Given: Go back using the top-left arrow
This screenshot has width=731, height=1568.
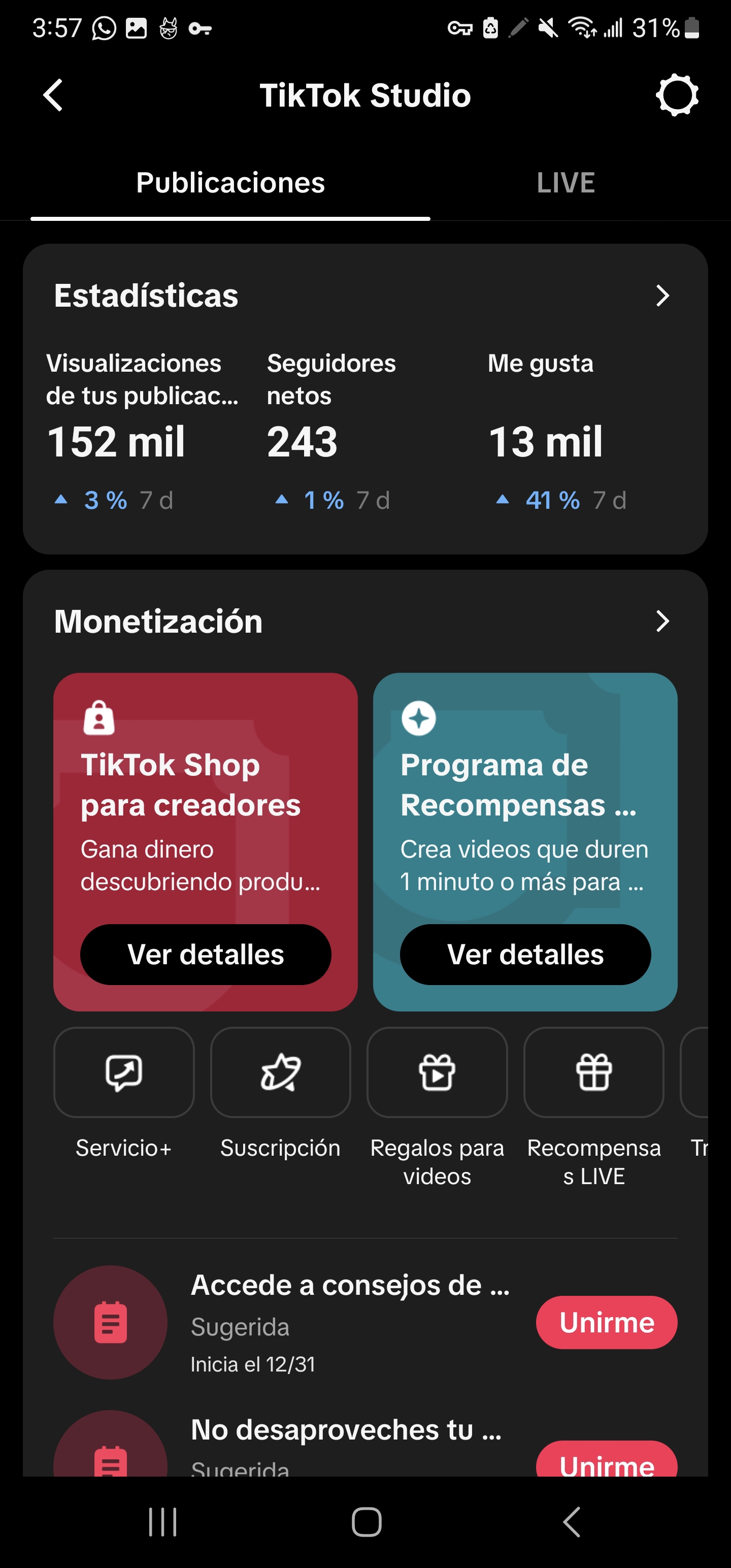Looking at the screenshot, I should [x=53, y=95].
